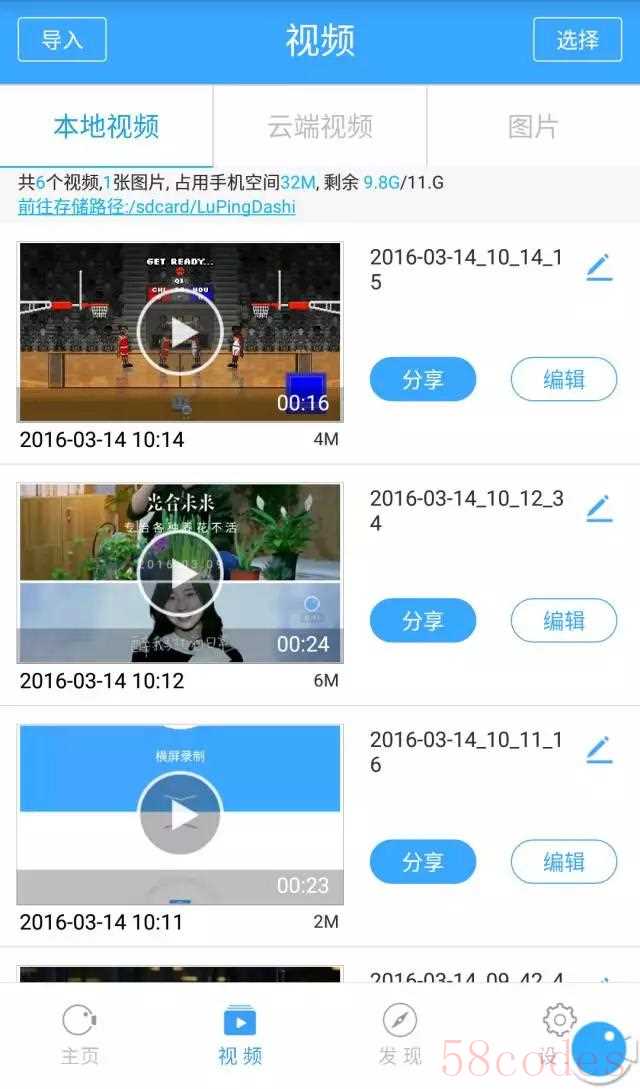This screenshot has width=640, height=1089.
Task: Play the 00:16 basketball game video
Action: pos(180,332)
